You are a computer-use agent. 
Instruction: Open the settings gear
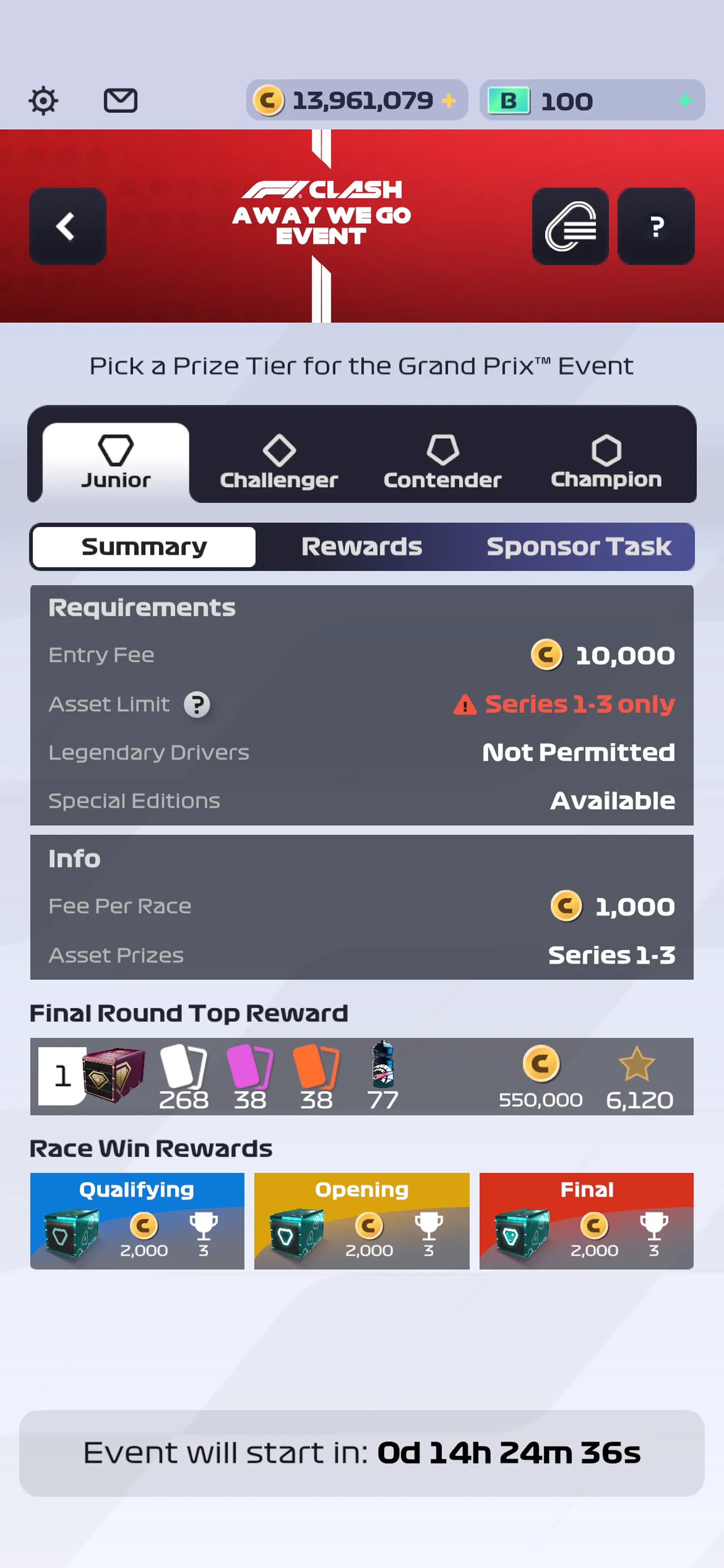coord(43,101)
